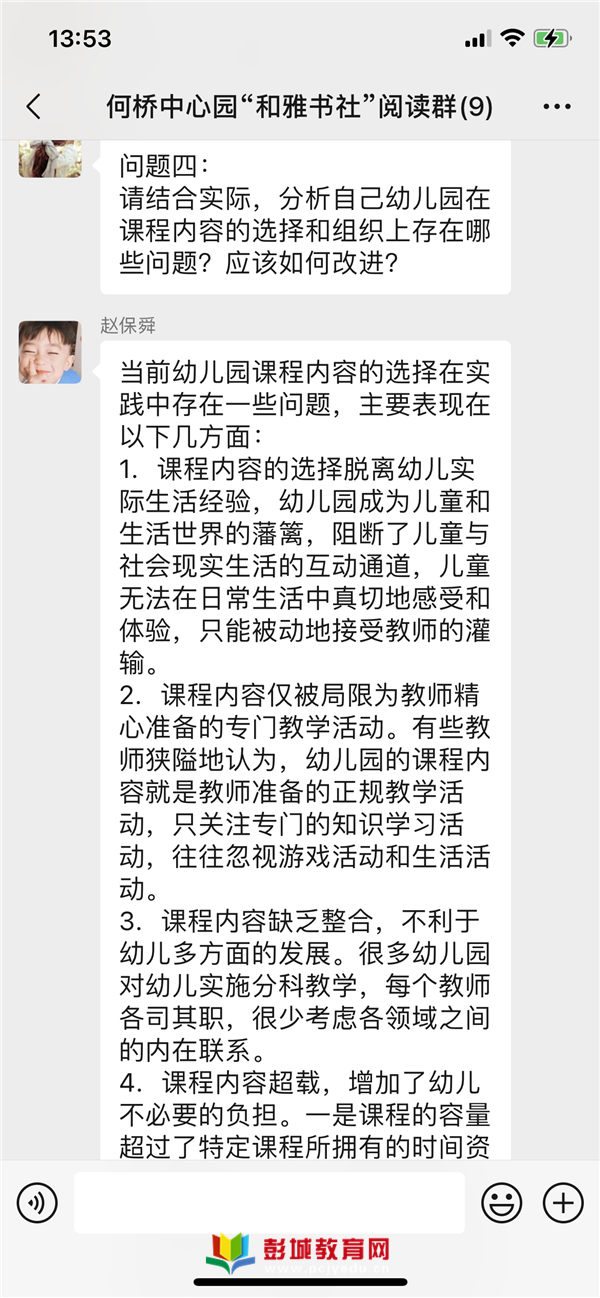Switch to voice message input

[x=37, y=1202]
